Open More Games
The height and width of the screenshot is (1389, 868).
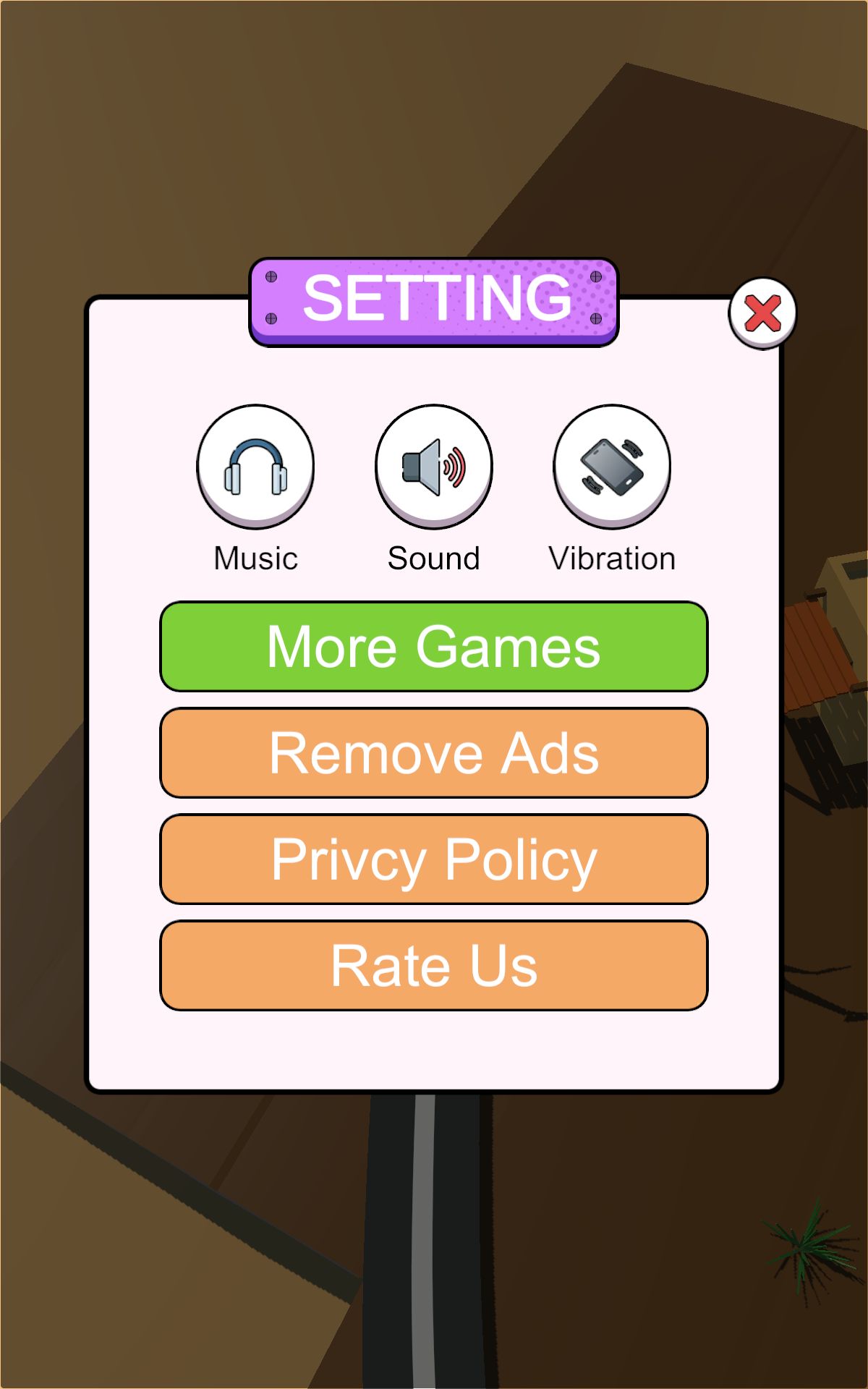(x=434, y=646)
